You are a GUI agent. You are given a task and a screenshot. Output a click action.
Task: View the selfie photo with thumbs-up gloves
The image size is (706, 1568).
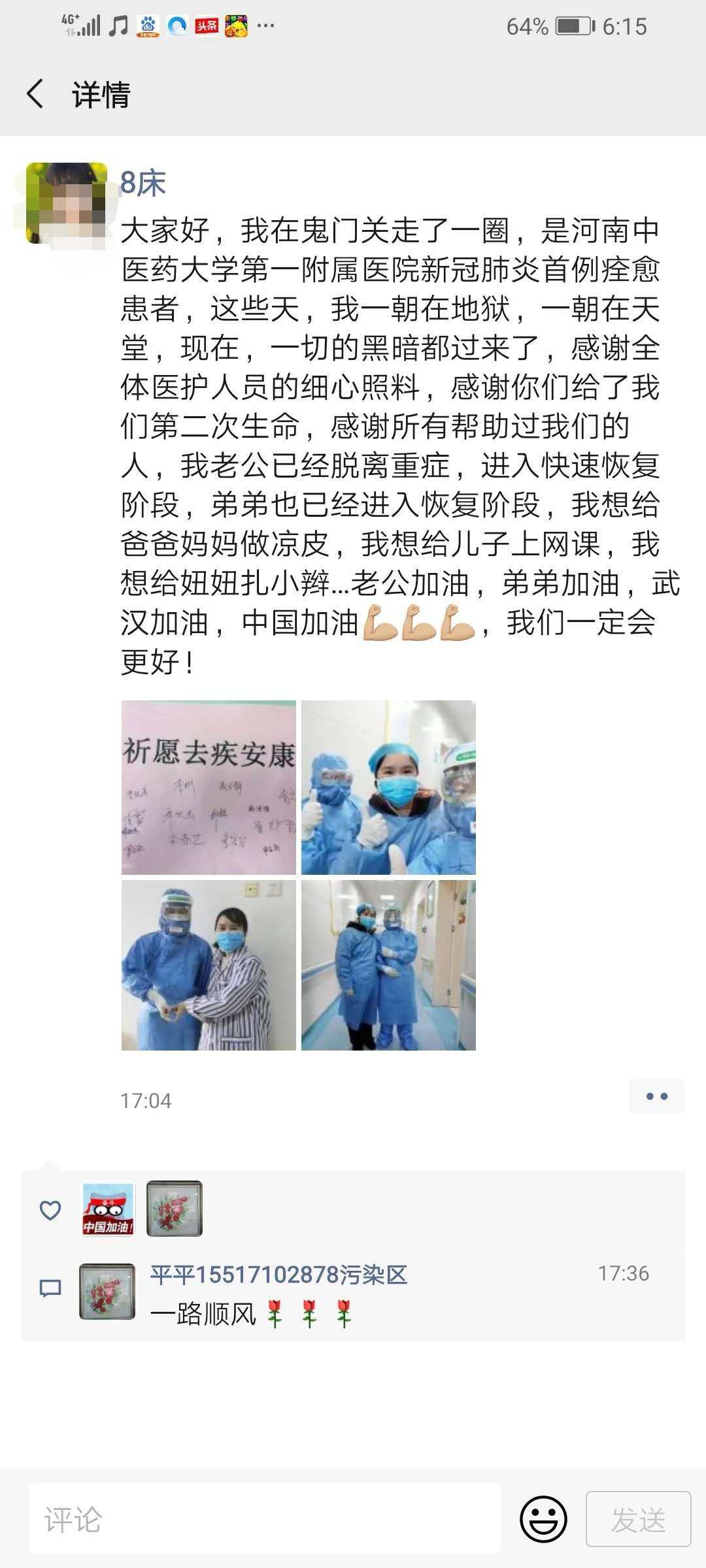pyautogui.click(x=388, y=787)
